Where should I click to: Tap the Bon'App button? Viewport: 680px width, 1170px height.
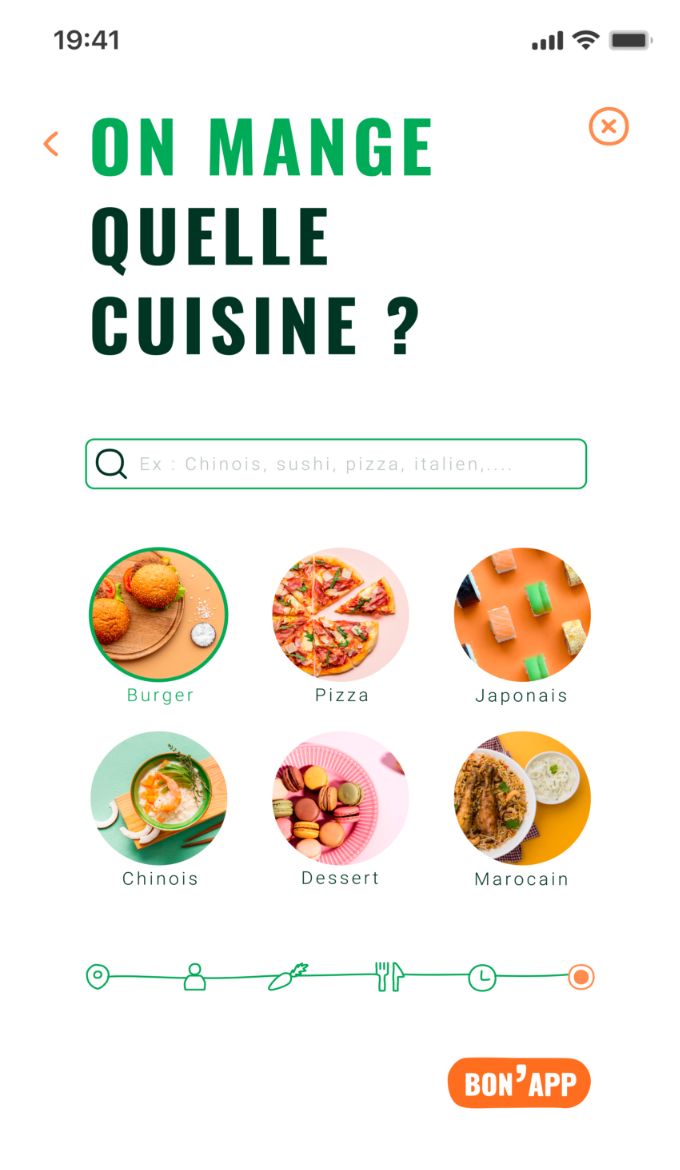coord(519,1083)
